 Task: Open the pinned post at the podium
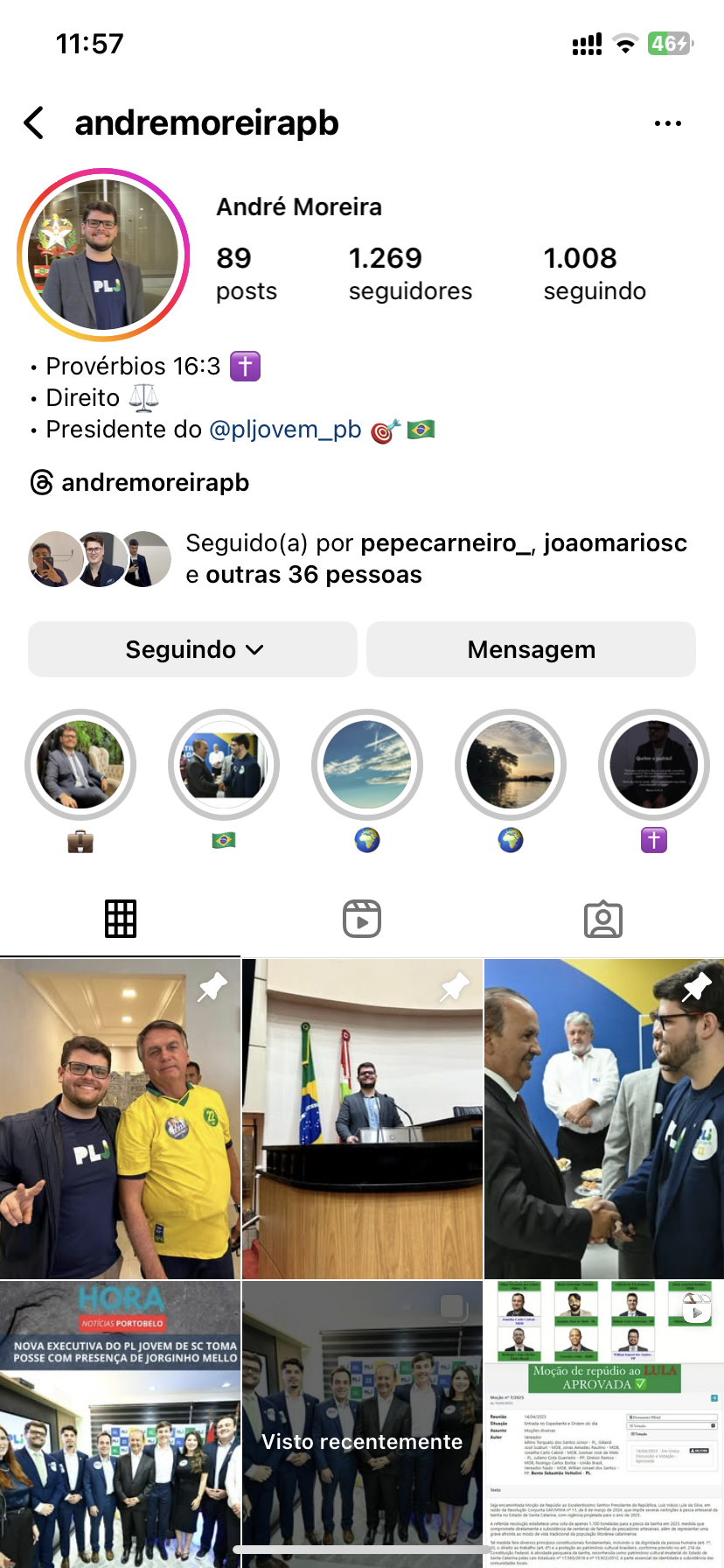coord(362,1120)
